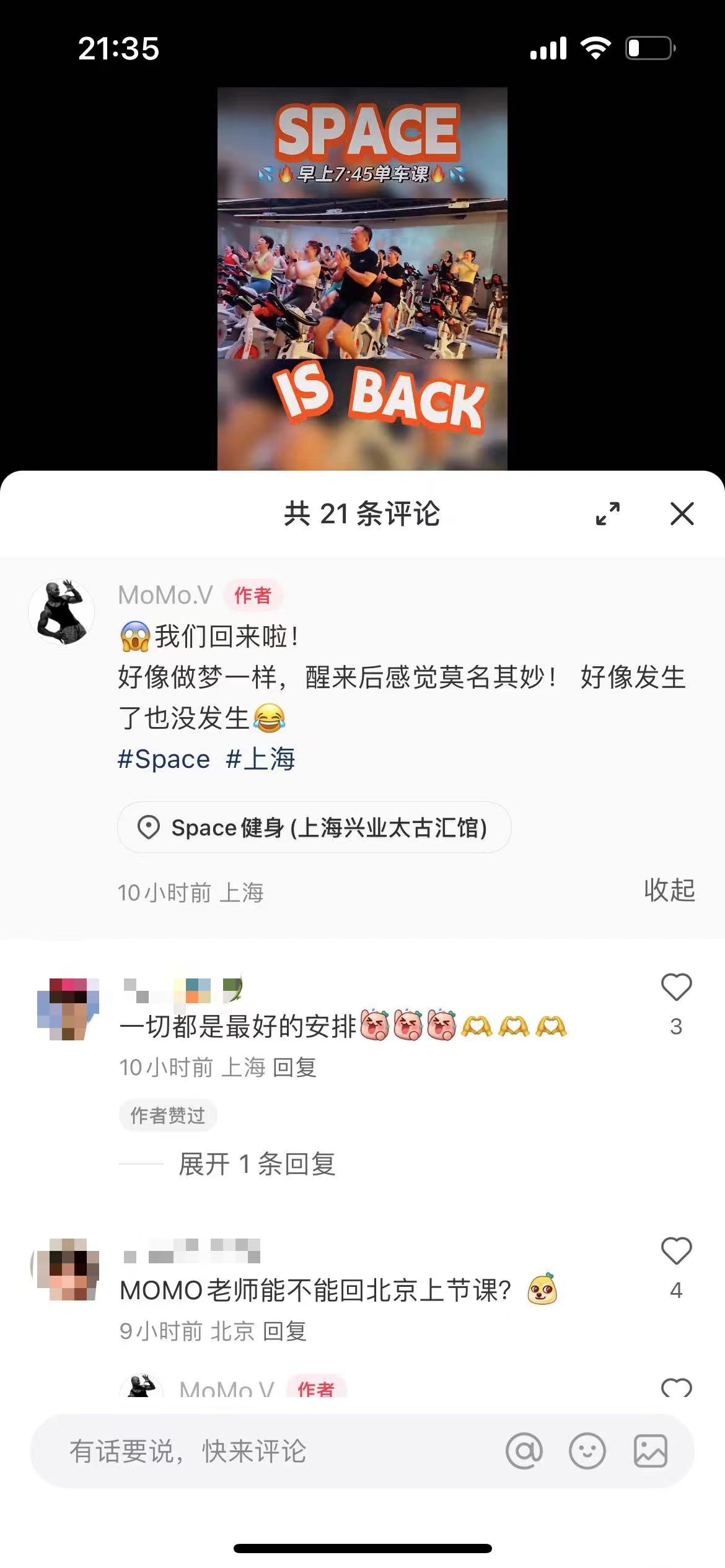Like the comment about 回北京上节课
The height and width of the screenshot is (1568, 725).
click(676, 1251)
